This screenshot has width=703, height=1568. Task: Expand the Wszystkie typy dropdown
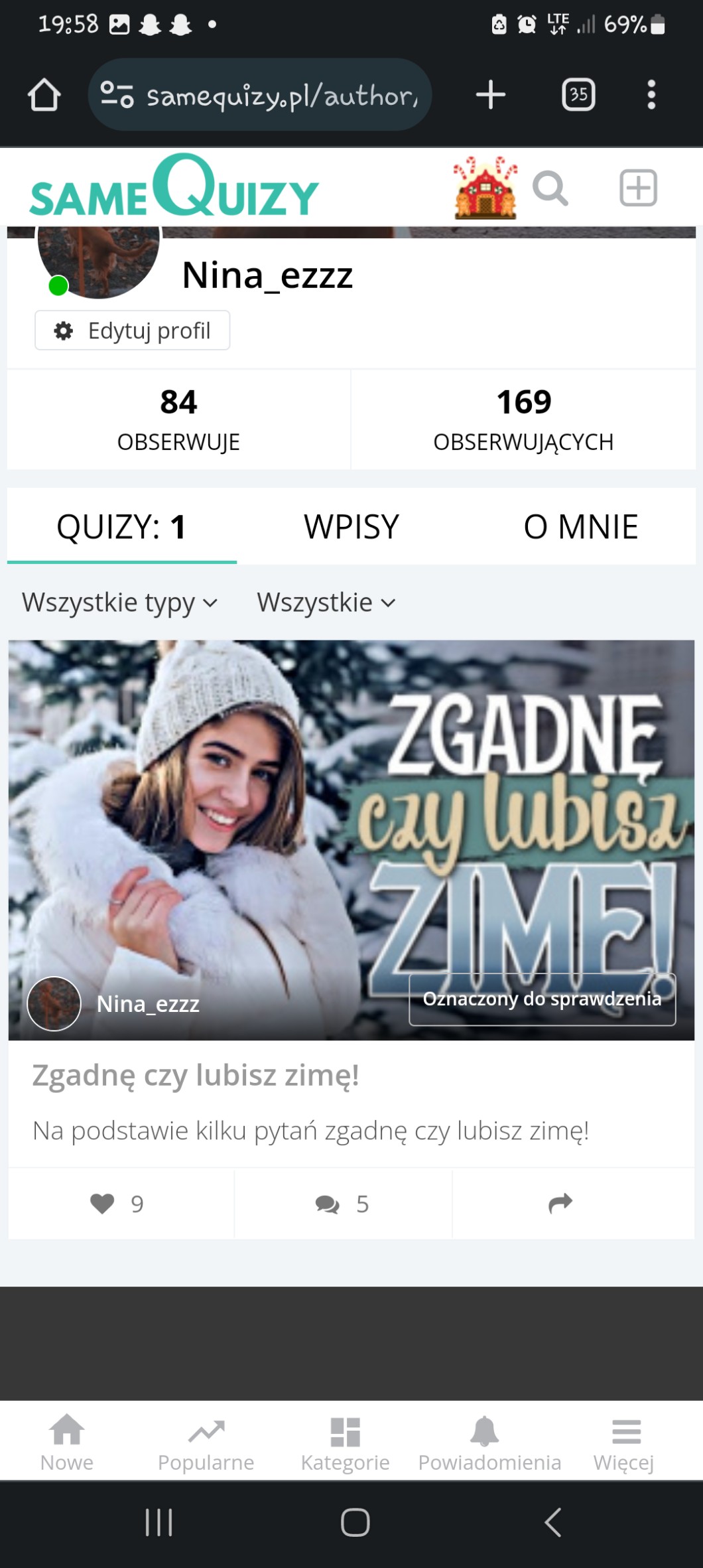point(119,603)
